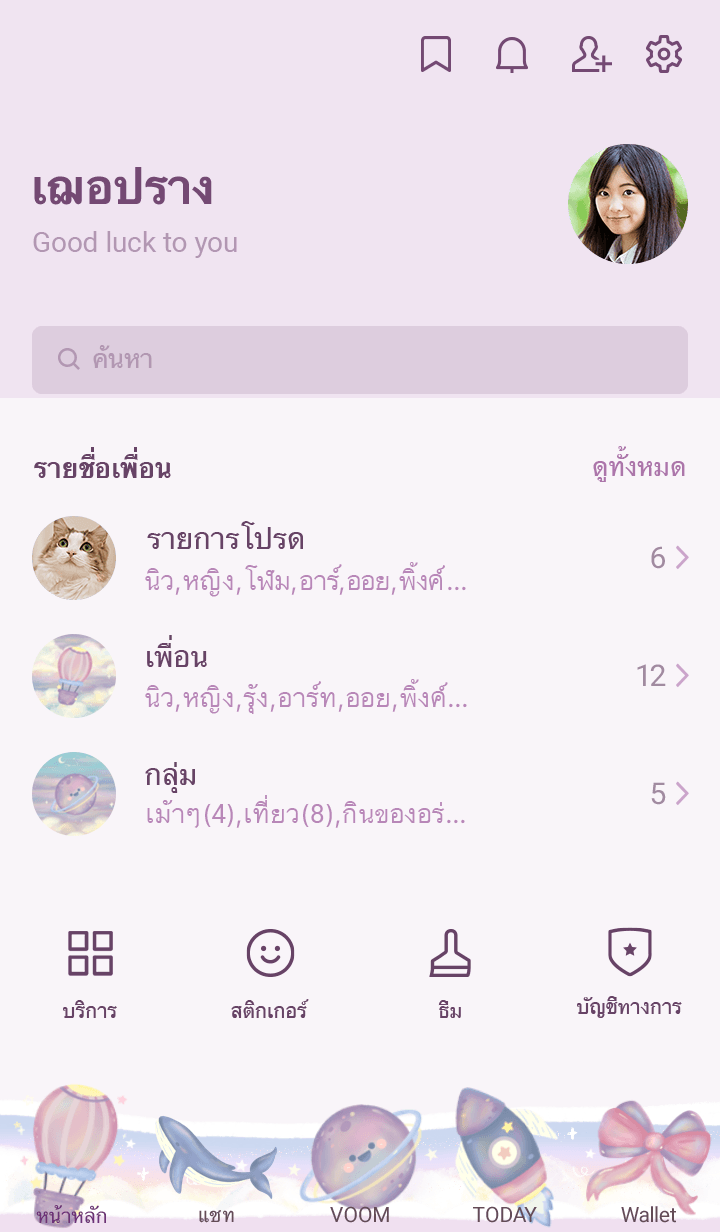
Task: Open the กลุ่ม groups list
Action: point(360,794)
